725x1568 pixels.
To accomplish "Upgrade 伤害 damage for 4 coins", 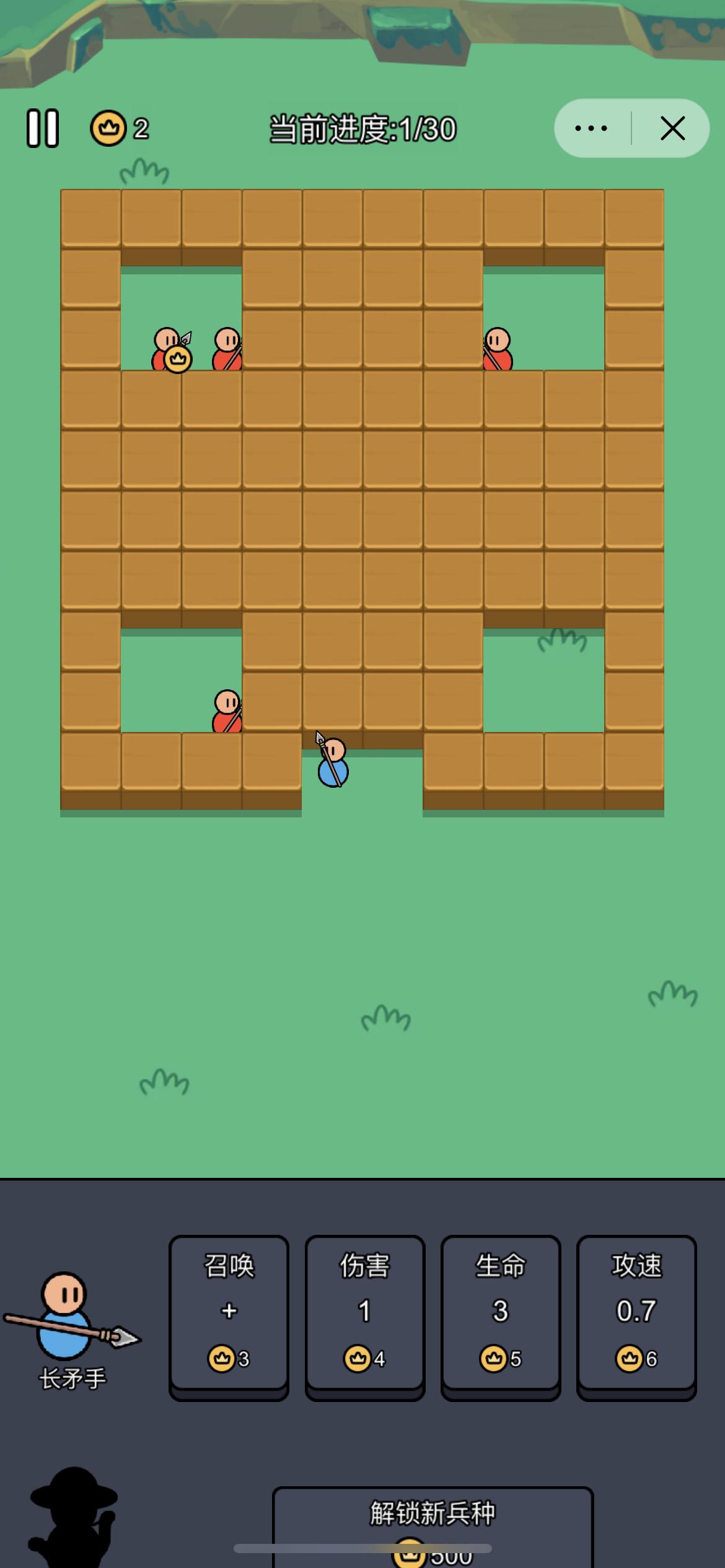I will tap(364, 1313).
